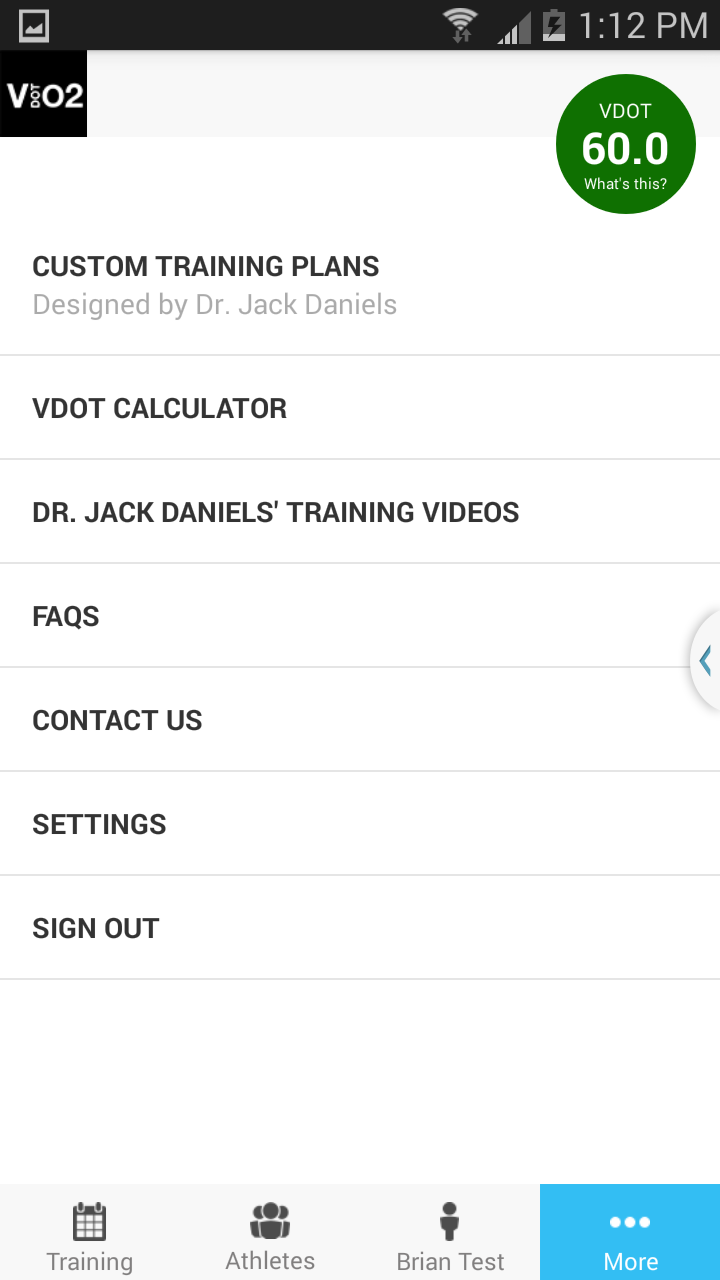Select the More tab
720x1280 pixels.
(630, 1232)
